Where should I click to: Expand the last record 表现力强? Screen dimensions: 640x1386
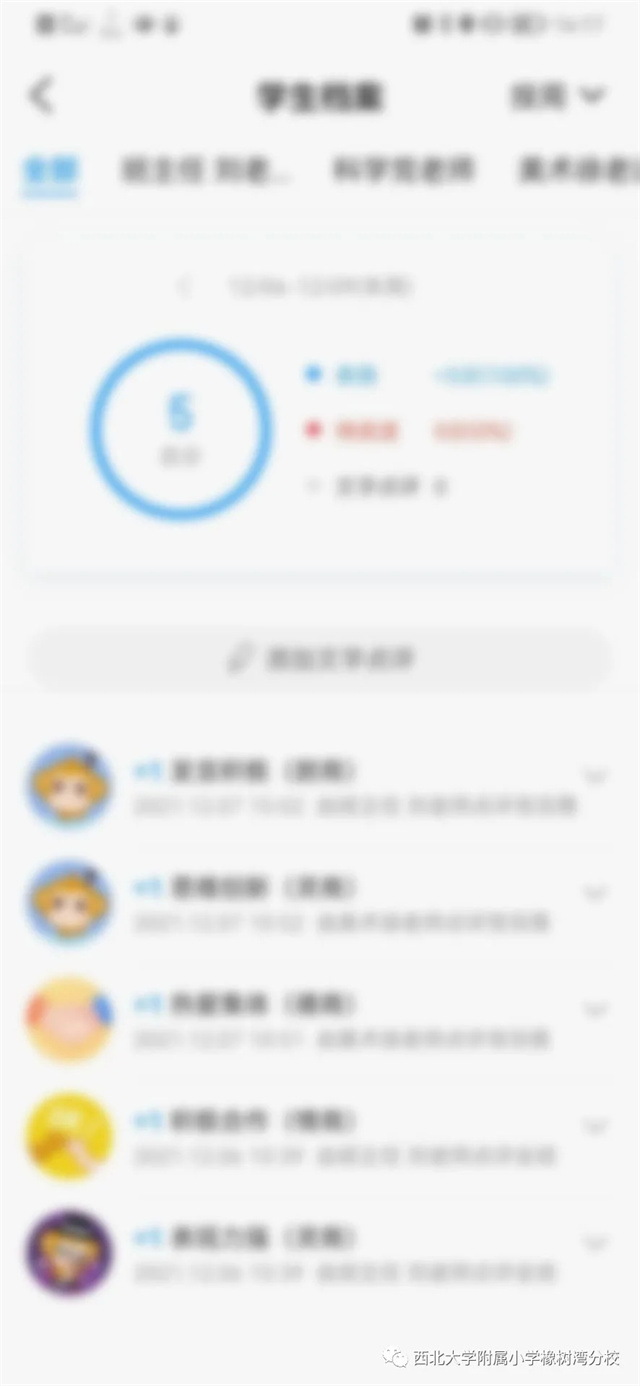595,1244
